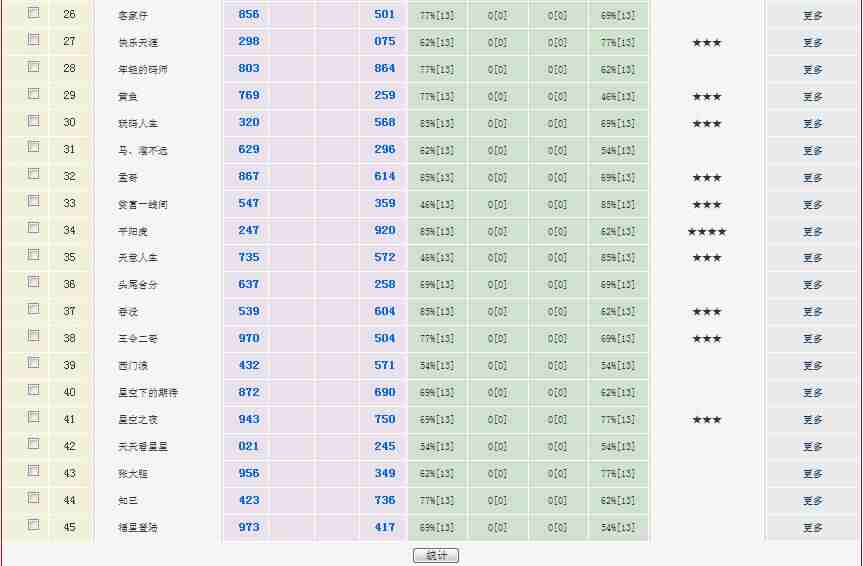
Task: Tap 更多 for row 38
Action: pyautogui.click(x=813, y=340)
